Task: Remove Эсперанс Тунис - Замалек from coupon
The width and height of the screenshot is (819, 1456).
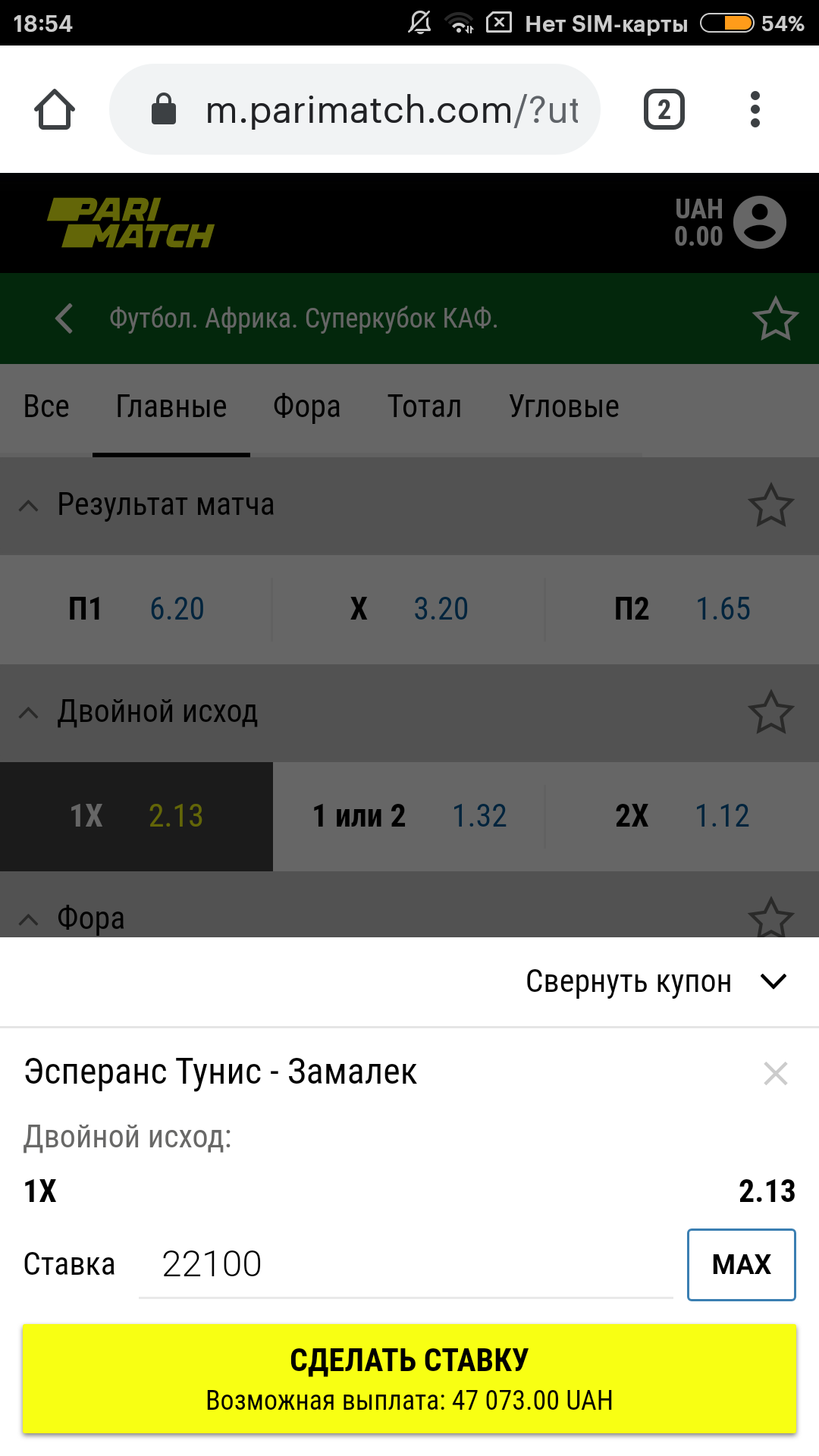Action: click(776, 1073)
